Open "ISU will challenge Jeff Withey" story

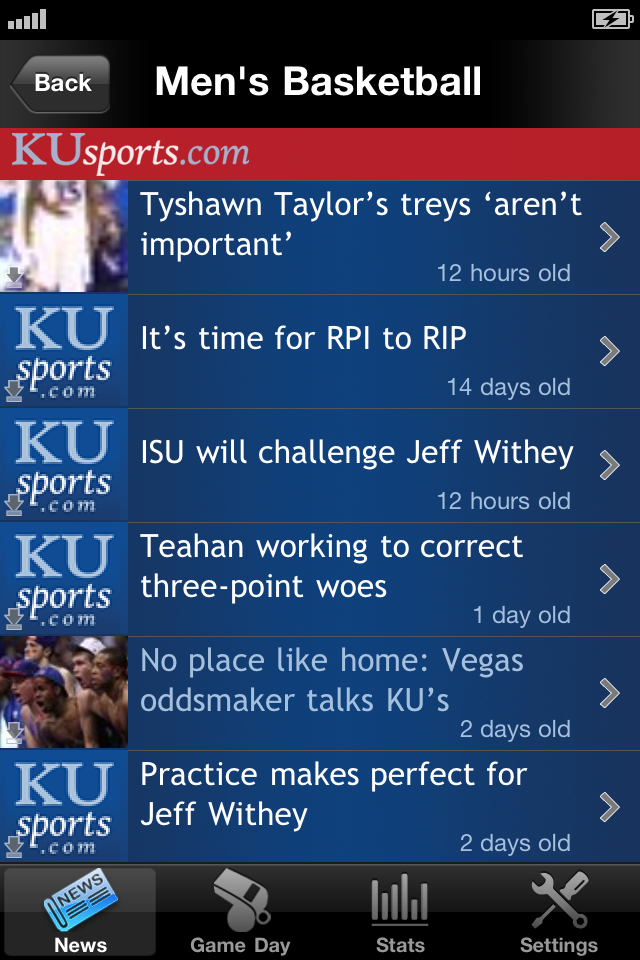pos(360,465)
